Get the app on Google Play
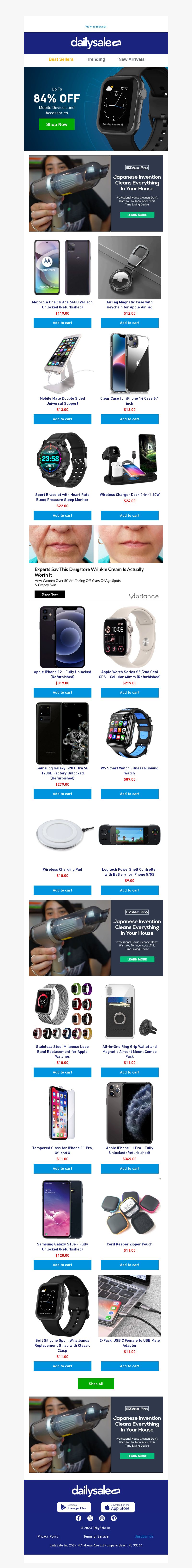This screenshot has height=1568, width=192. click(74, 1507)
